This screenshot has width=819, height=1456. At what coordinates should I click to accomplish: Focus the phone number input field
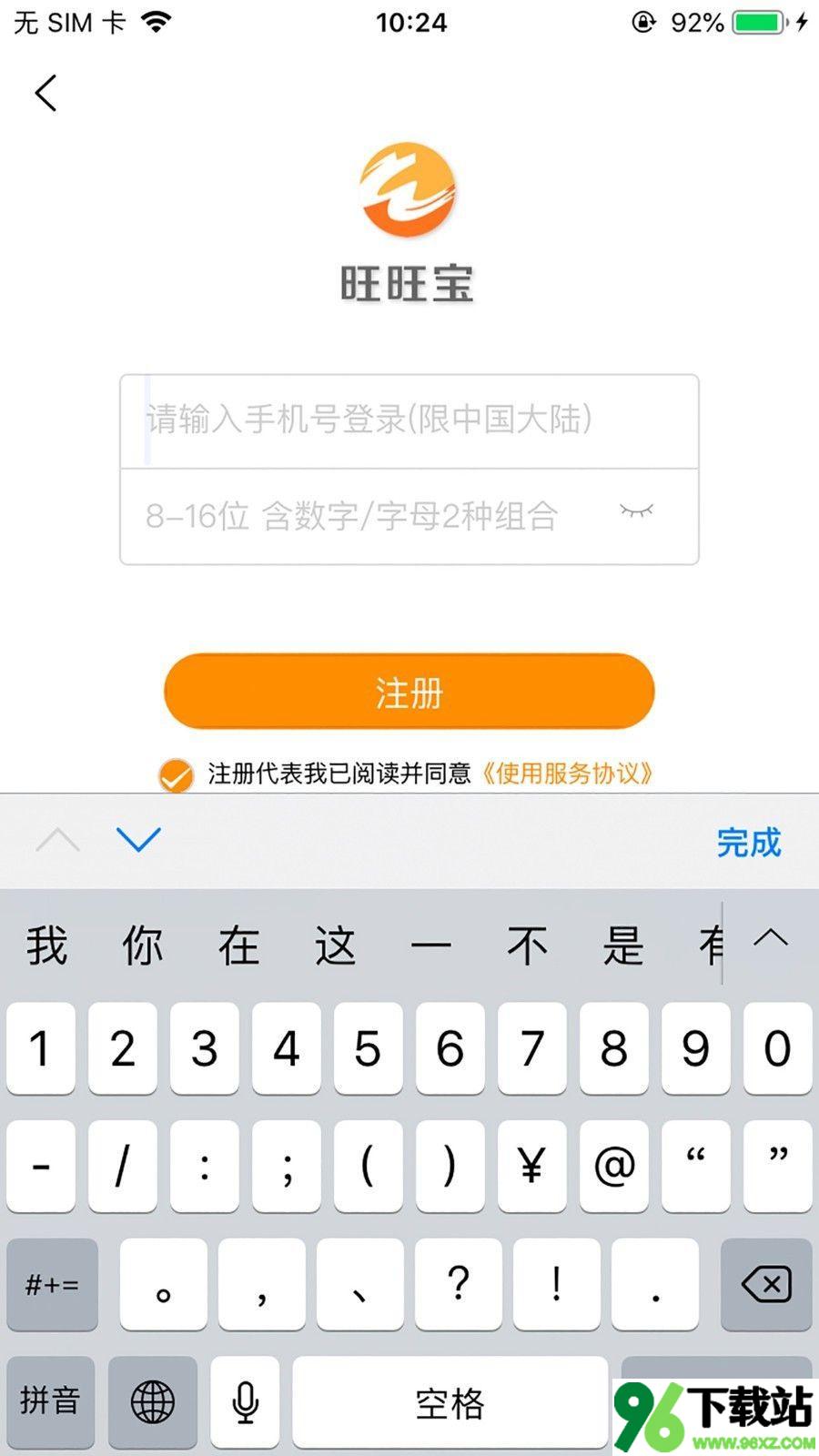pos(409,420)
